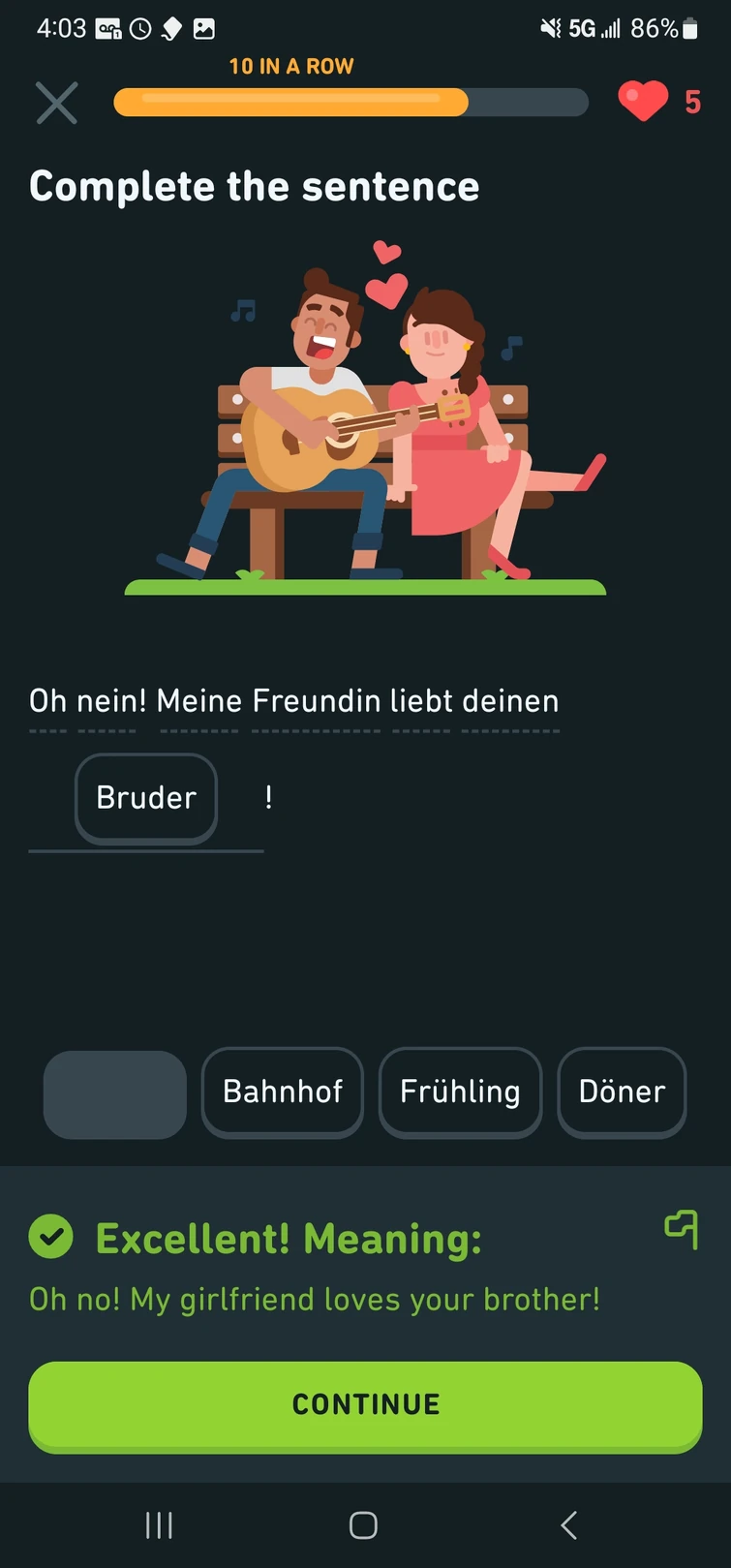The width and height of the screenshot is (731, 1568).
Task: Click the report flag icon
Action: (x=682, y=1231)
